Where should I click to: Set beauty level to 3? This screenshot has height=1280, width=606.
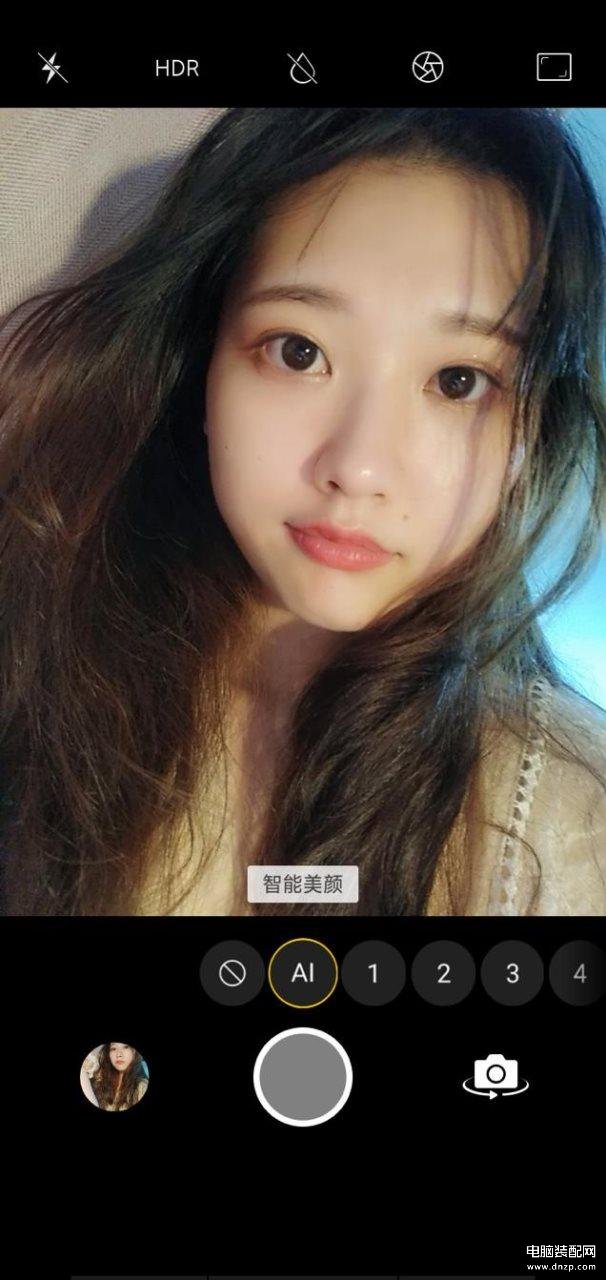pos(512,973)
